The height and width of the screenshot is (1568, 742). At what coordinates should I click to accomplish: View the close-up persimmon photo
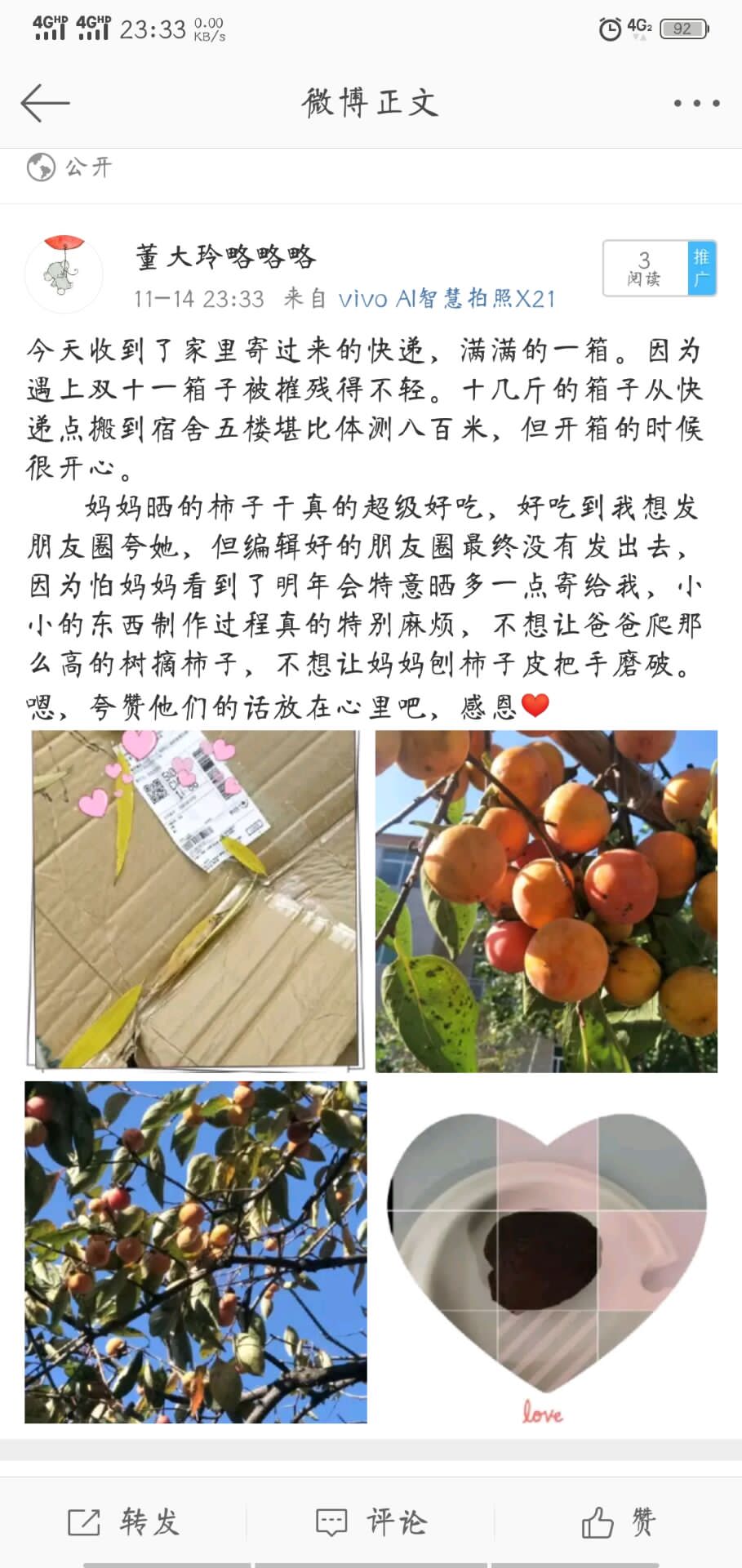click(546, 900)
